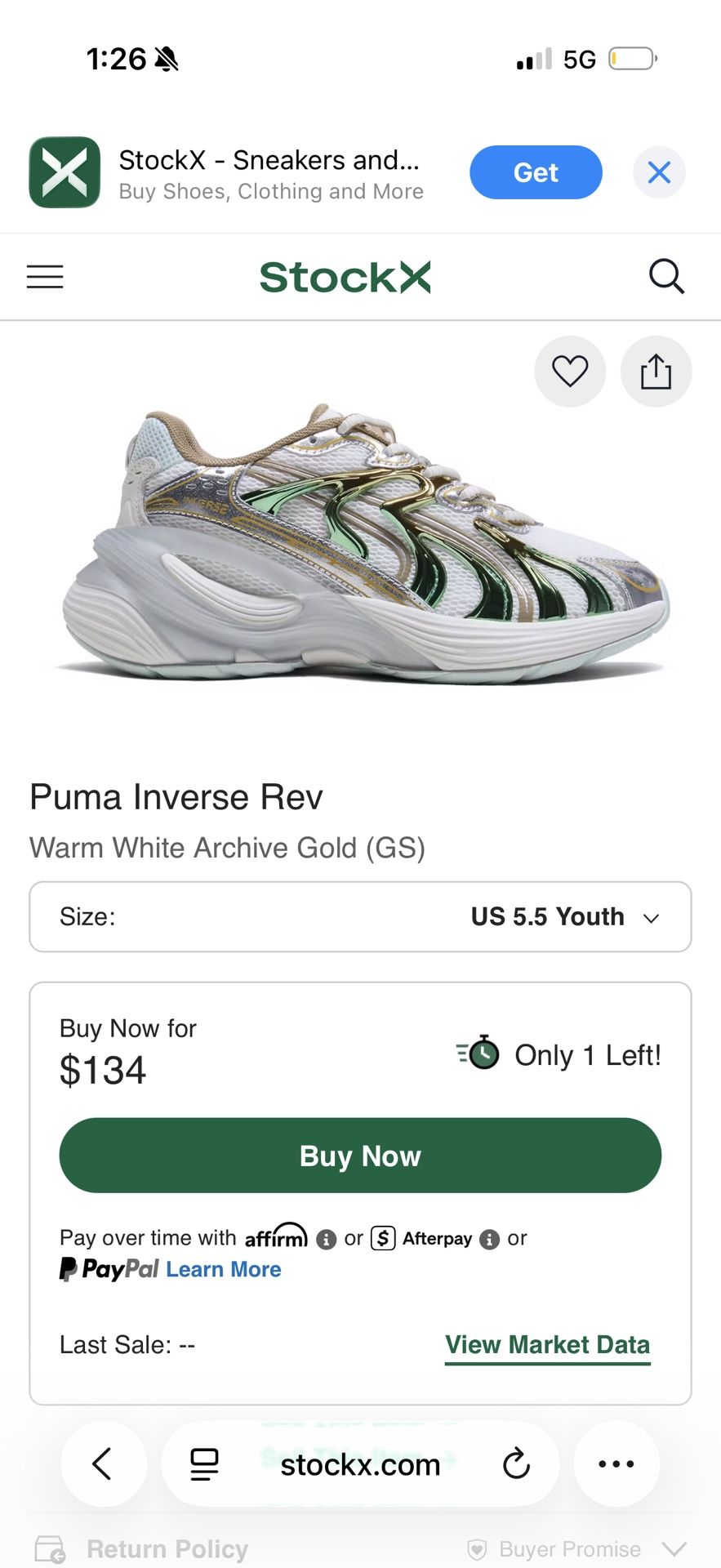Favorite the sneaker with the heart

(x=569, y=372)
